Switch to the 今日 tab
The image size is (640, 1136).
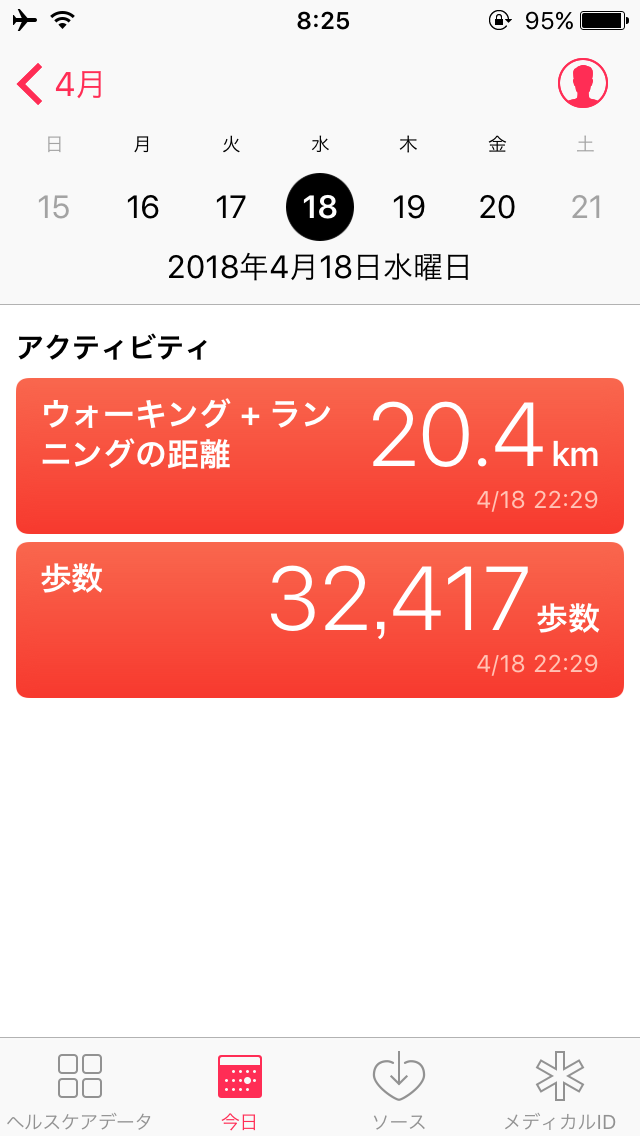239,1090
